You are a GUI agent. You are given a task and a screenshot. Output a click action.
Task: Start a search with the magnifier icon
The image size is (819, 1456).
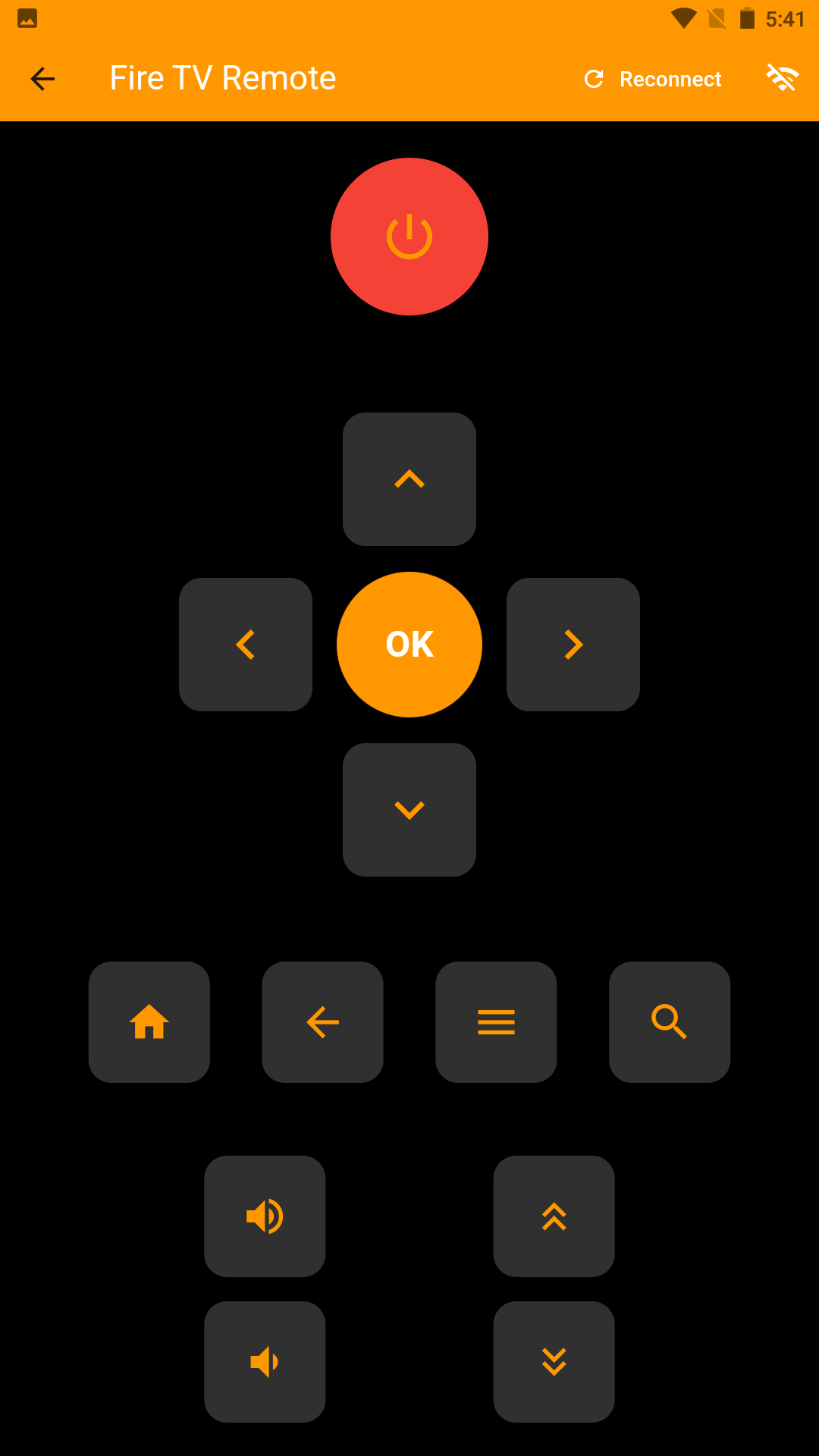click(x=670, y=1022)
